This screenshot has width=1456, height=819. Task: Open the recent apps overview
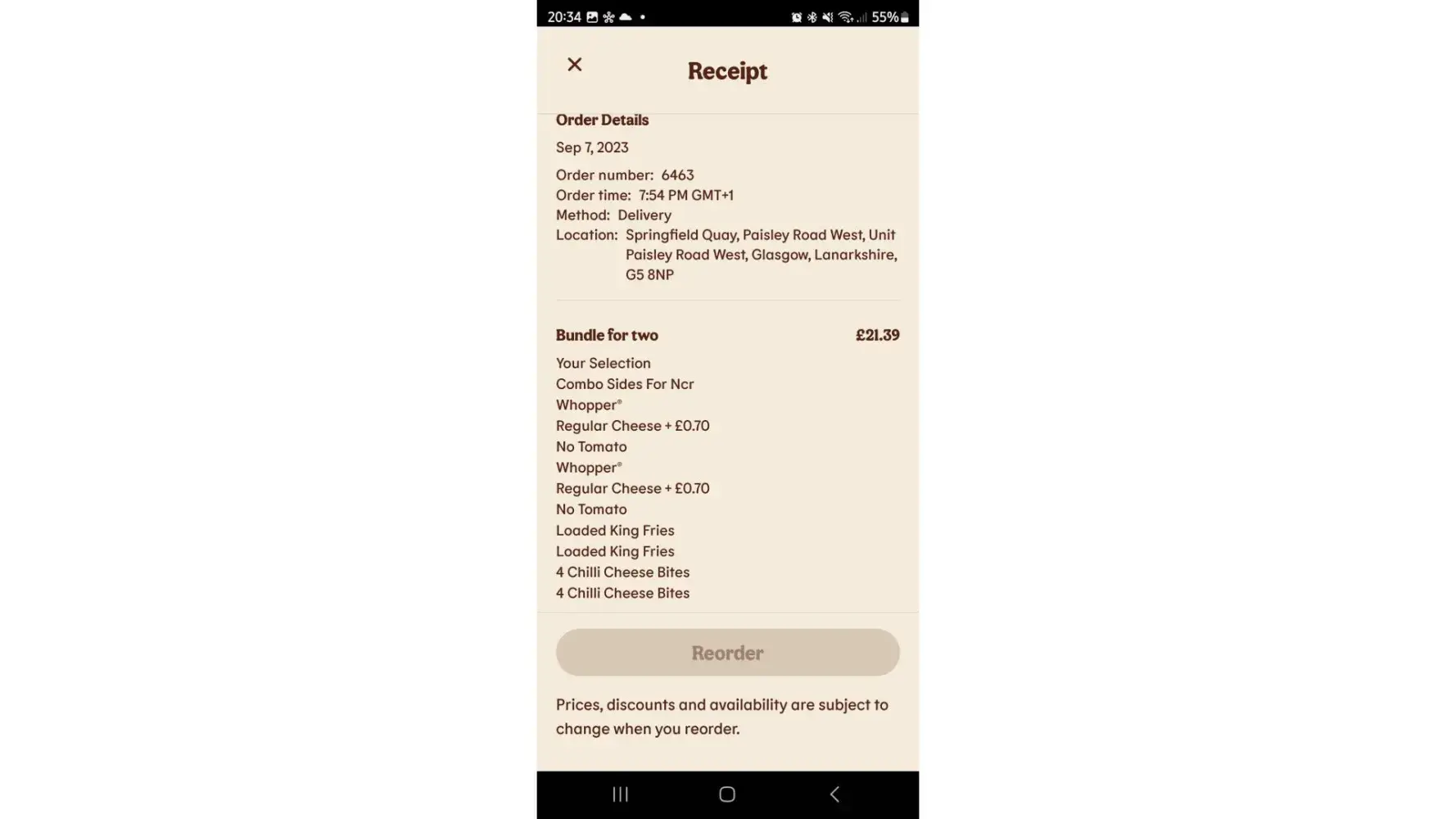click(x=621, y=794)
